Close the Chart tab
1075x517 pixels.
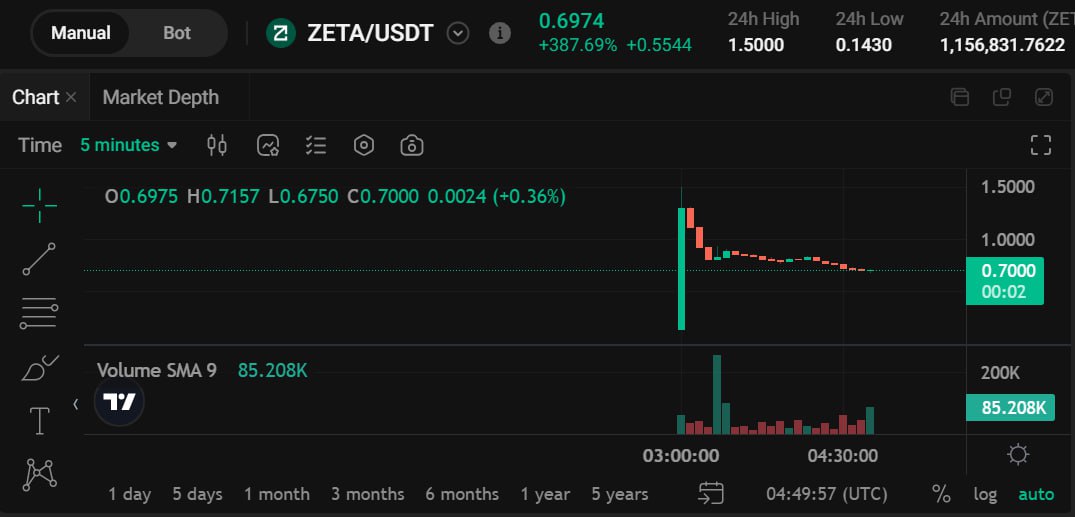tap(71, 97)
